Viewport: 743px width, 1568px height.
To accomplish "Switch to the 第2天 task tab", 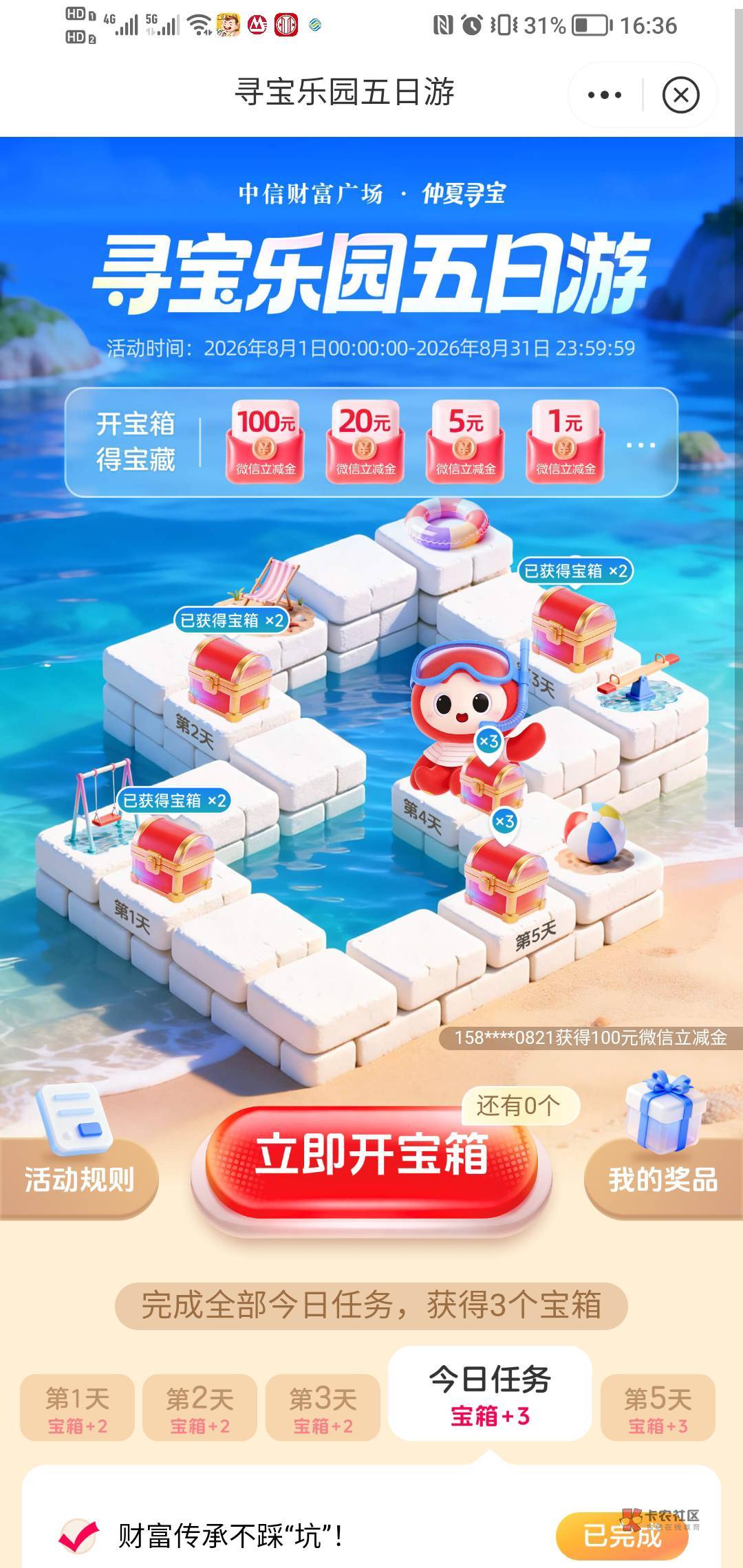I will tap(200, 1407).
